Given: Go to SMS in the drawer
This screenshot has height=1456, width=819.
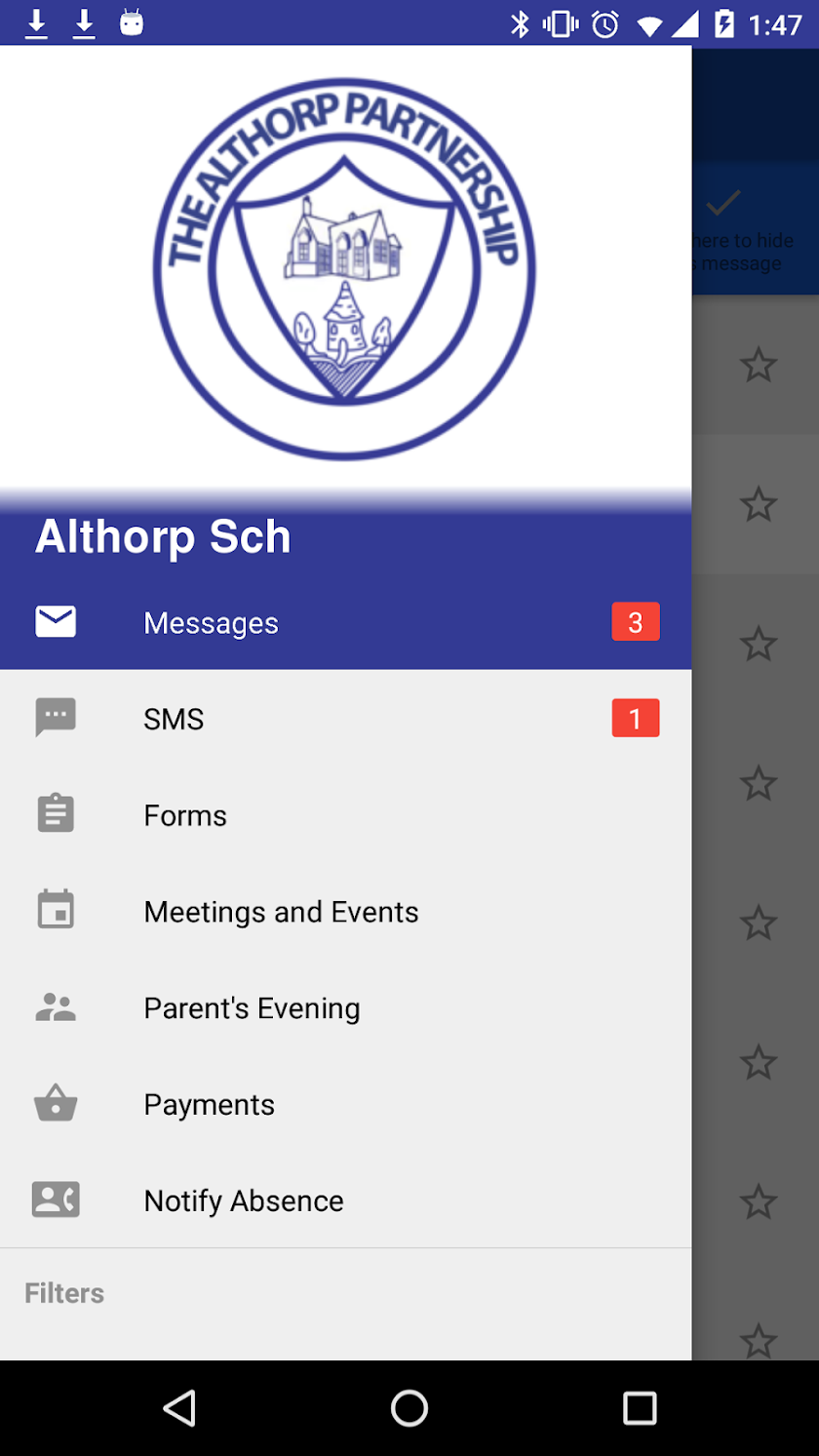Looking at the screenshot, I should pos(174,720).
